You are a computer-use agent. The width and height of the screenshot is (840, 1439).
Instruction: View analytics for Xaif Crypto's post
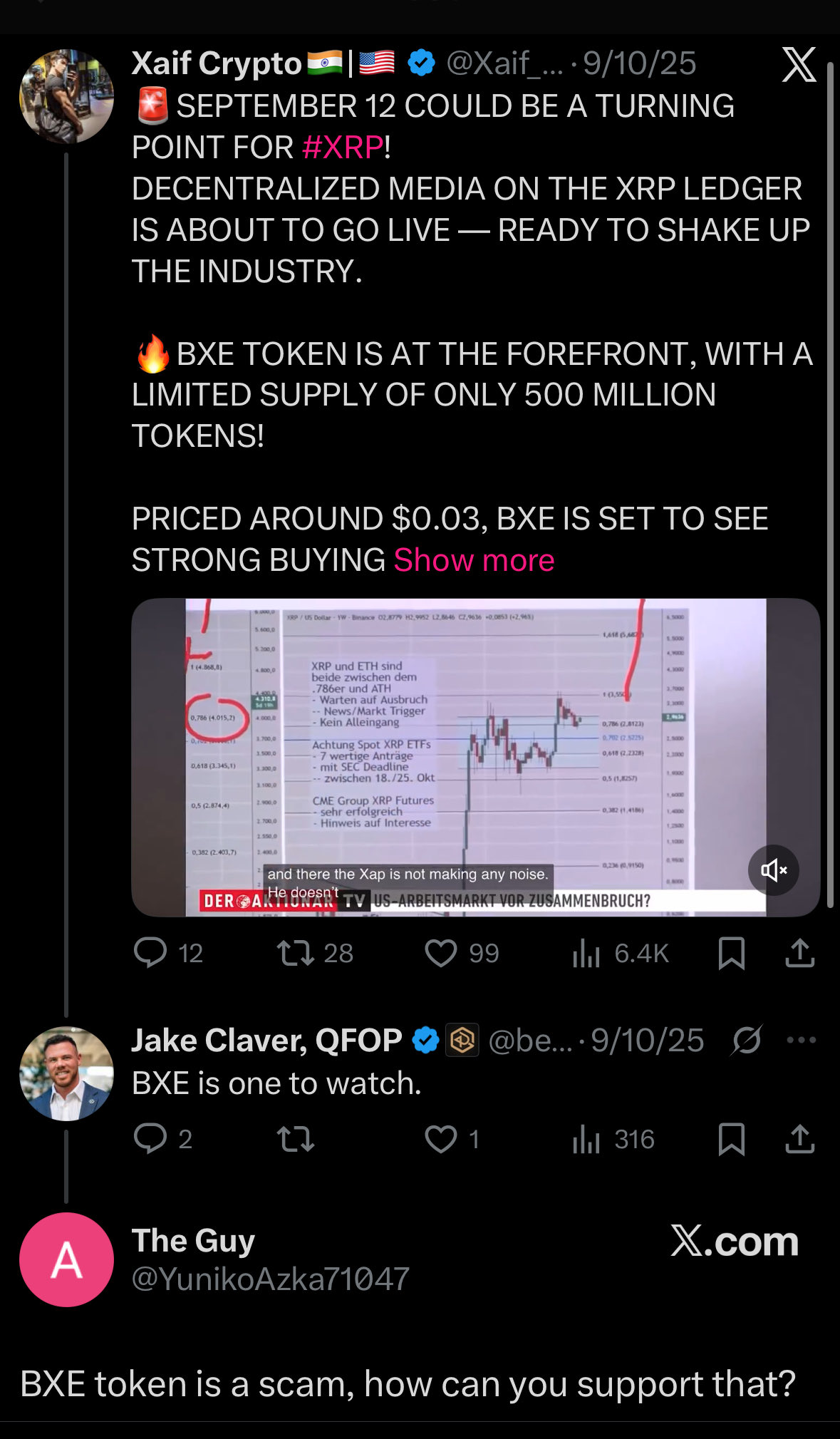(586, 953)
